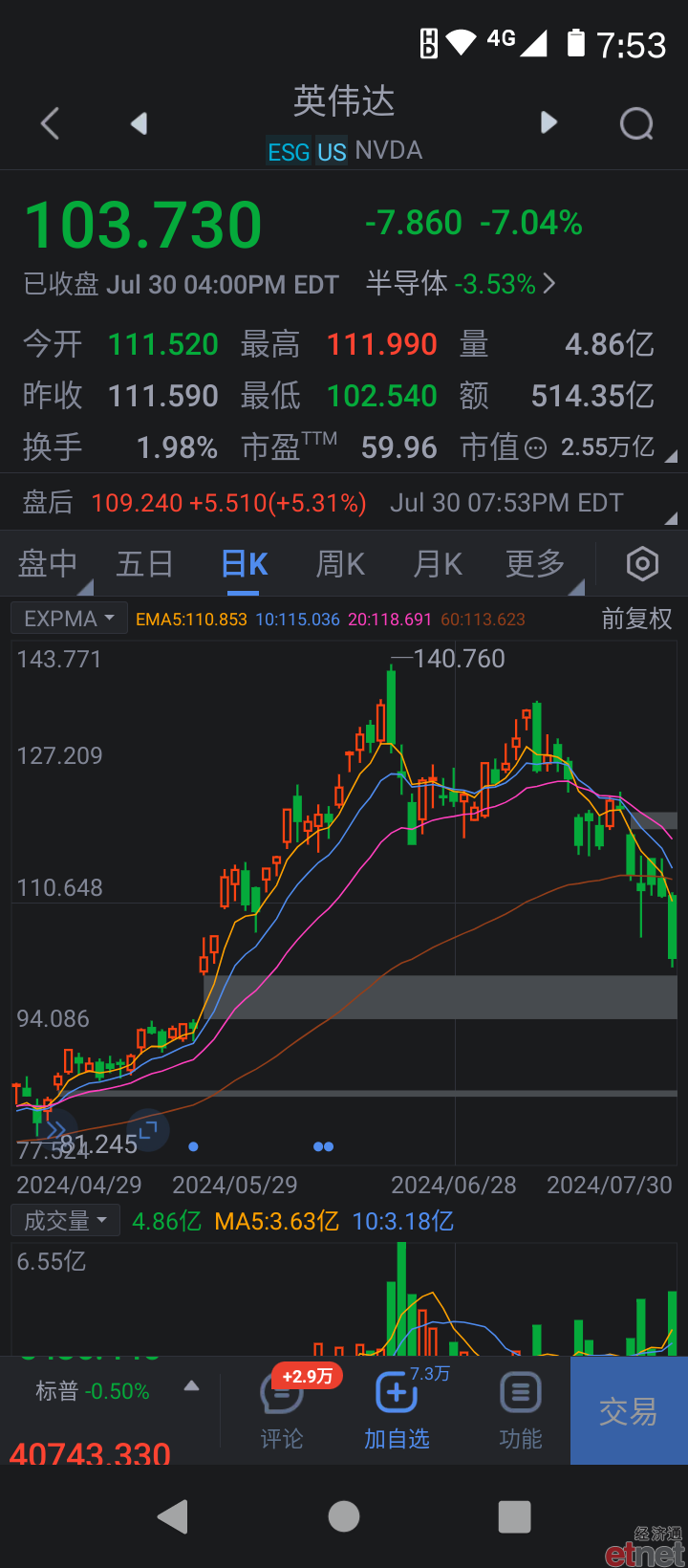688x1568 pixels.
Task: Open the 半导体 sector link
Action: point(461,283)
